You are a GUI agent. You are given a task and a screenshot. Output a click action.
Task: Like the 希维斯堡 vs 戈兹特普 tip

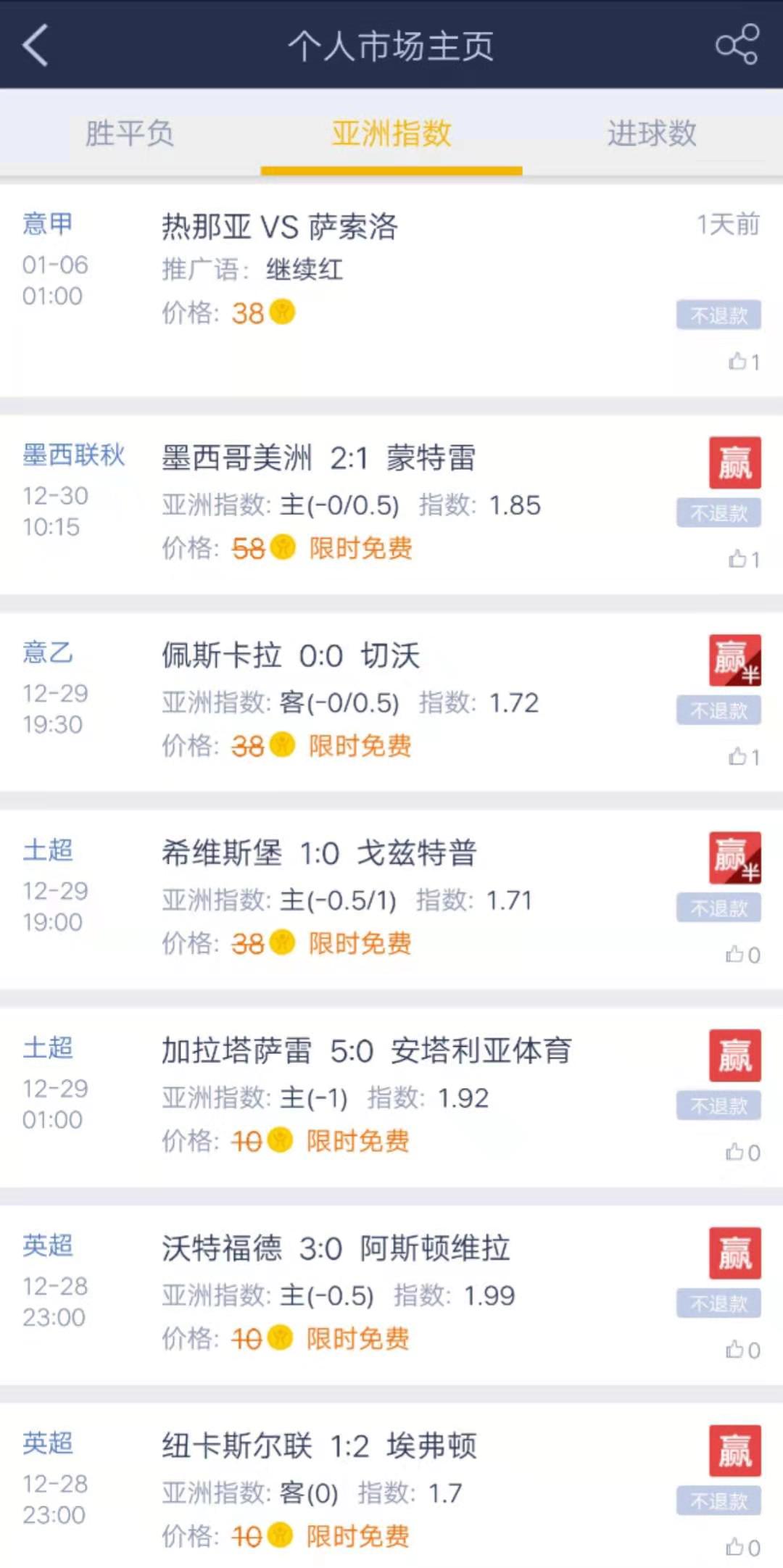tap(743, 955)
